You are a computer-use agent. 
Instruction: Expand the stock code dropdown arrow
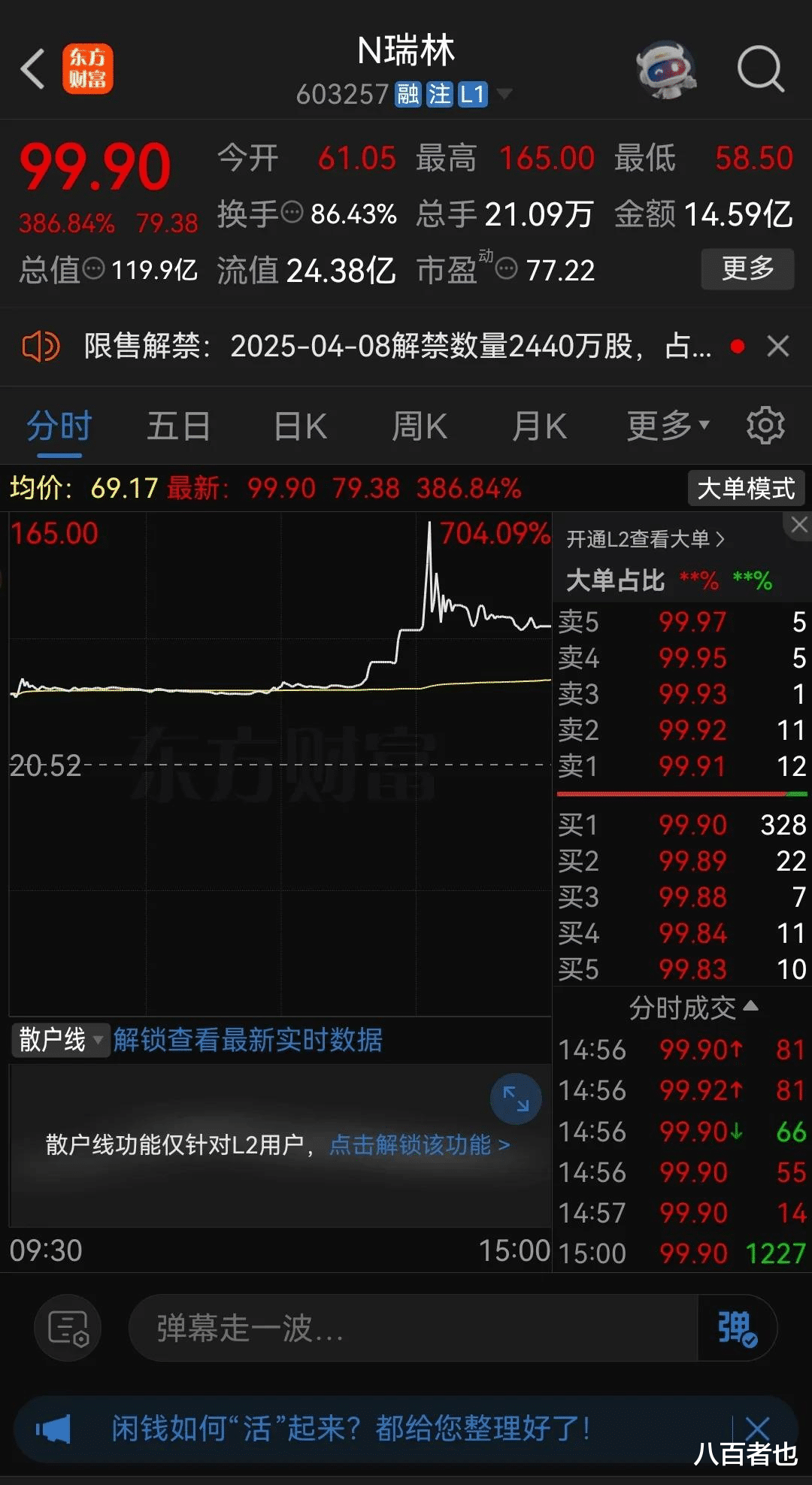(x=504, y=94)
